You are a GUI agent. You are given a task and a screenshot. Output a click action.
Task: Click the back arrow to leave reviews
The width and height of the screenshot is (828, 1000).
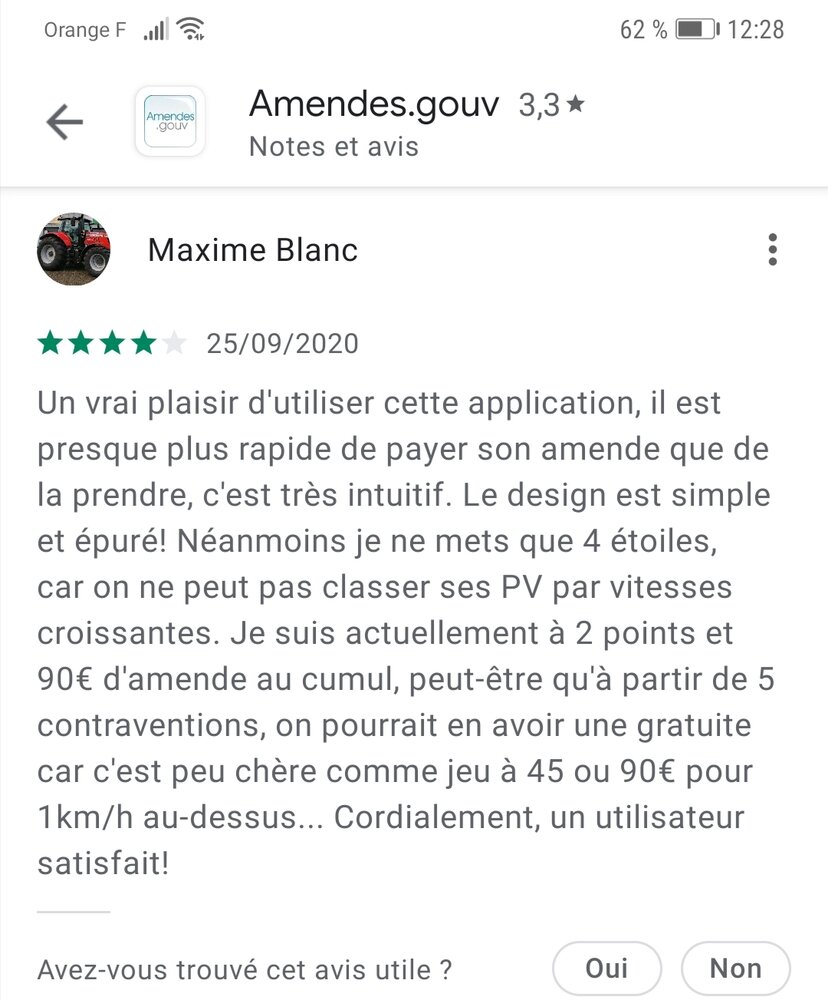(x=63, y=121)
